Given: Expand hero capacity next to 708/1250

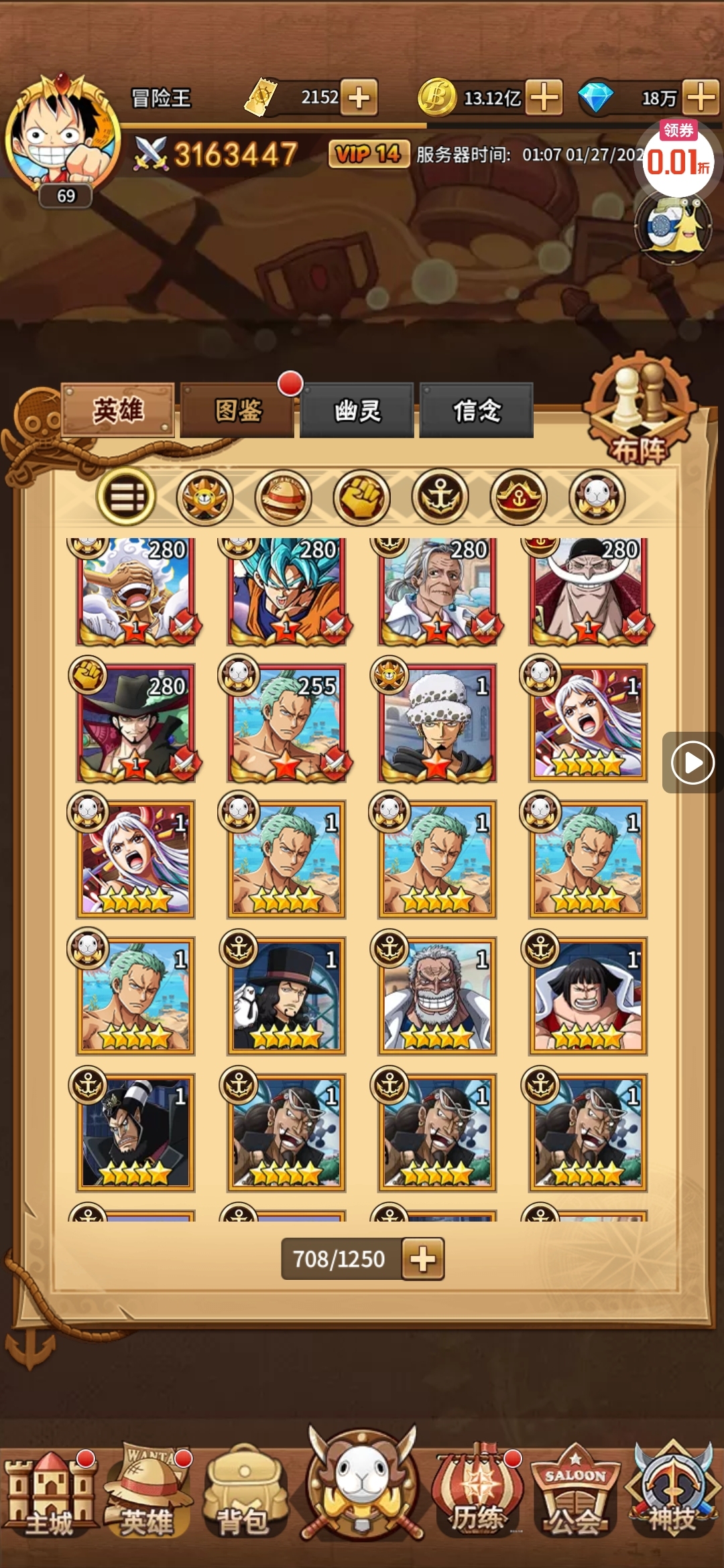Looking at the screenshot, I should point(423,1259).
